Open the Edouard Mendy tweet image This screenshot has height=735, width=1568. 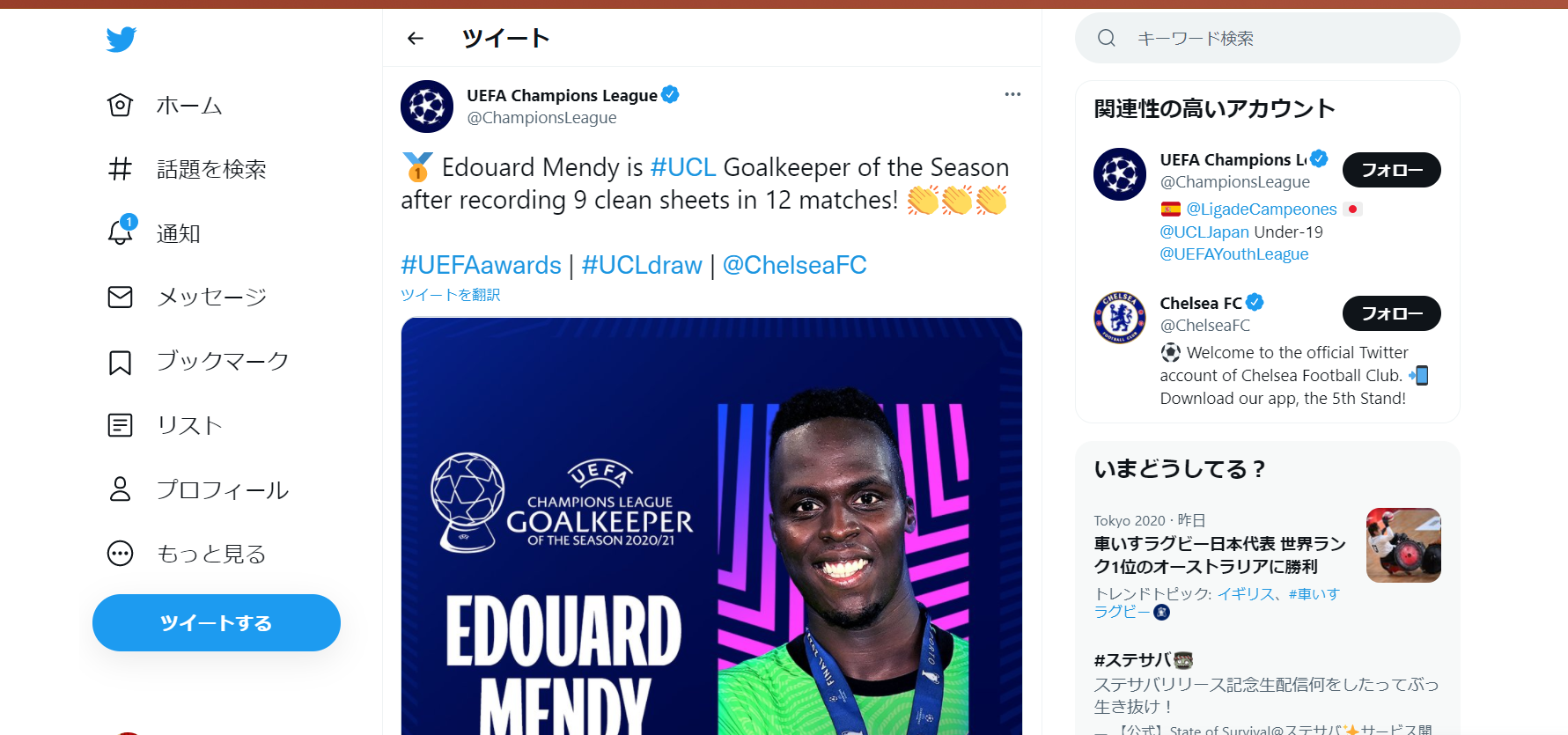pyautogui.click(x=711, y=528)
